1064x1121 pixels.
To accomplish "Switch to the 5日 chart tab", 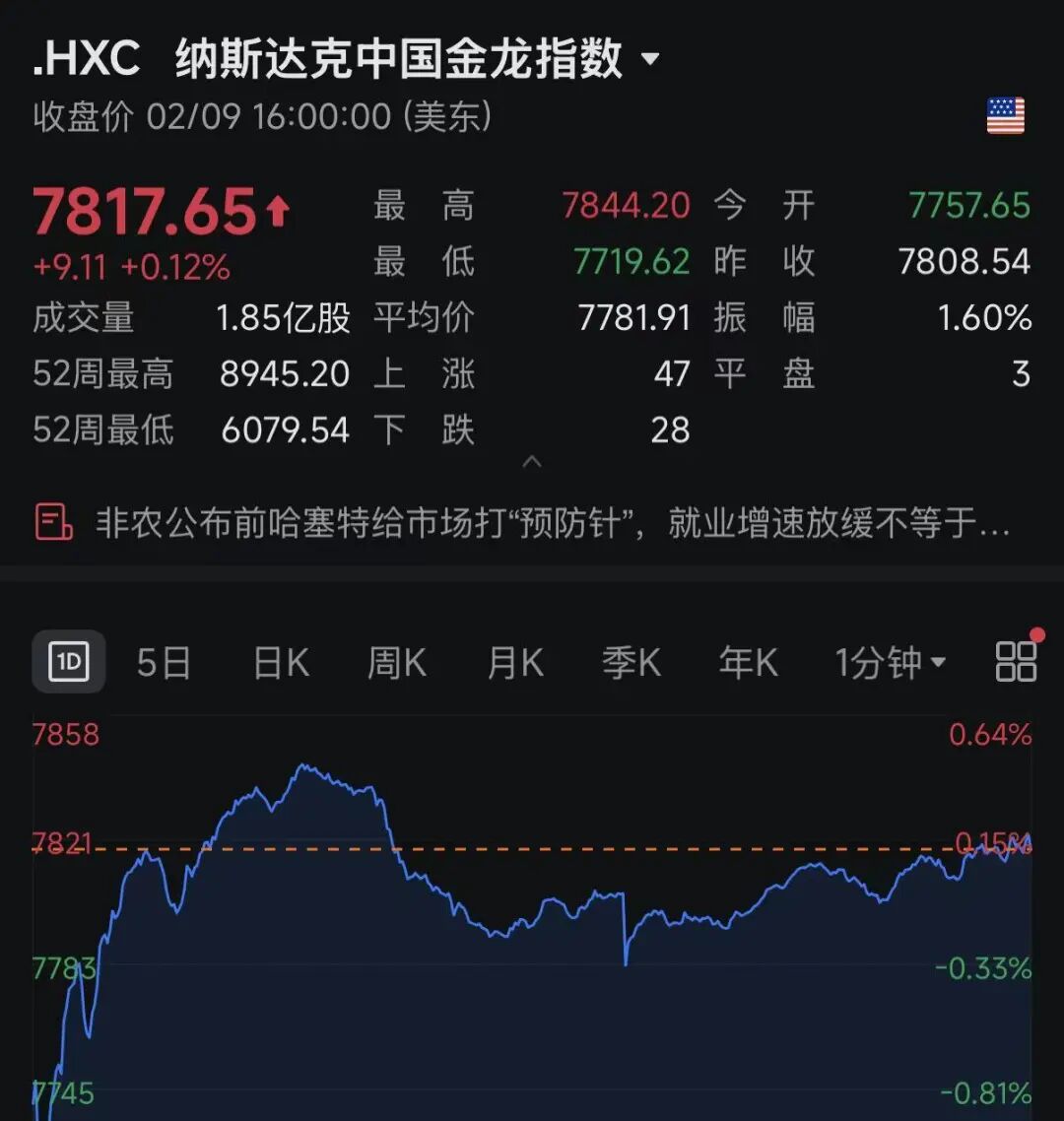I will click(x=164, y=663).
